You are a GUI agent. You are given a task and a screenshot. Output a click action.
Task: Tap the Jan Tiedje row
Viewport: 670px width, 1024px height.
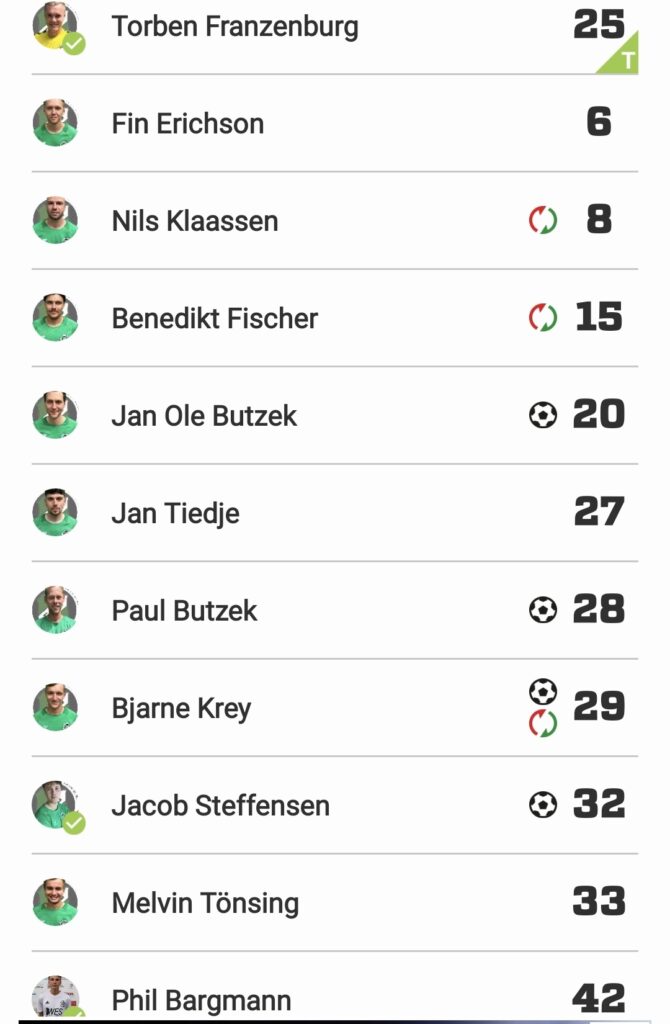pos(175,514)
